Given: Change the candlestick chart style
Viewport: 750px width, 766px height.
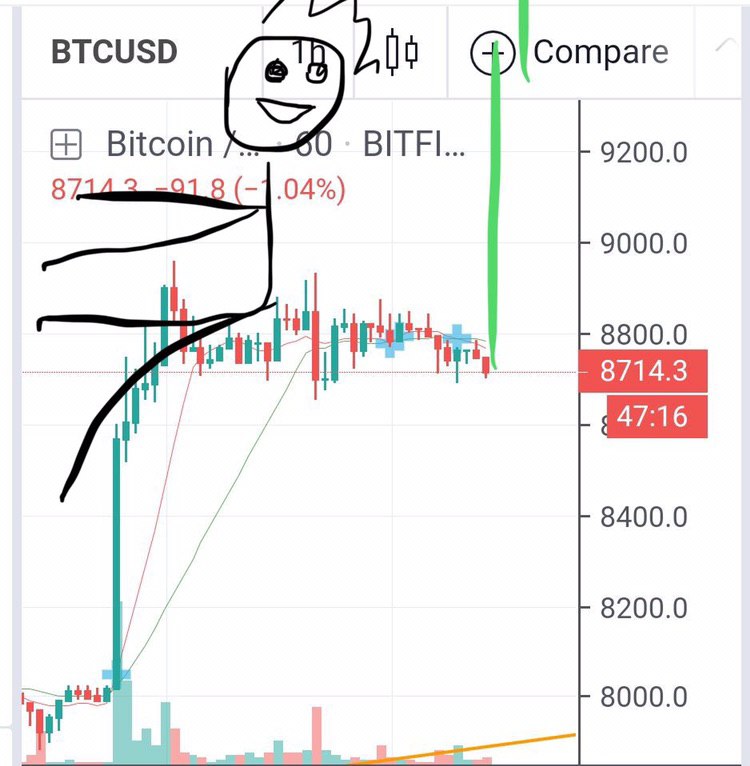Looking at the screenshot, I should (402, 51).
